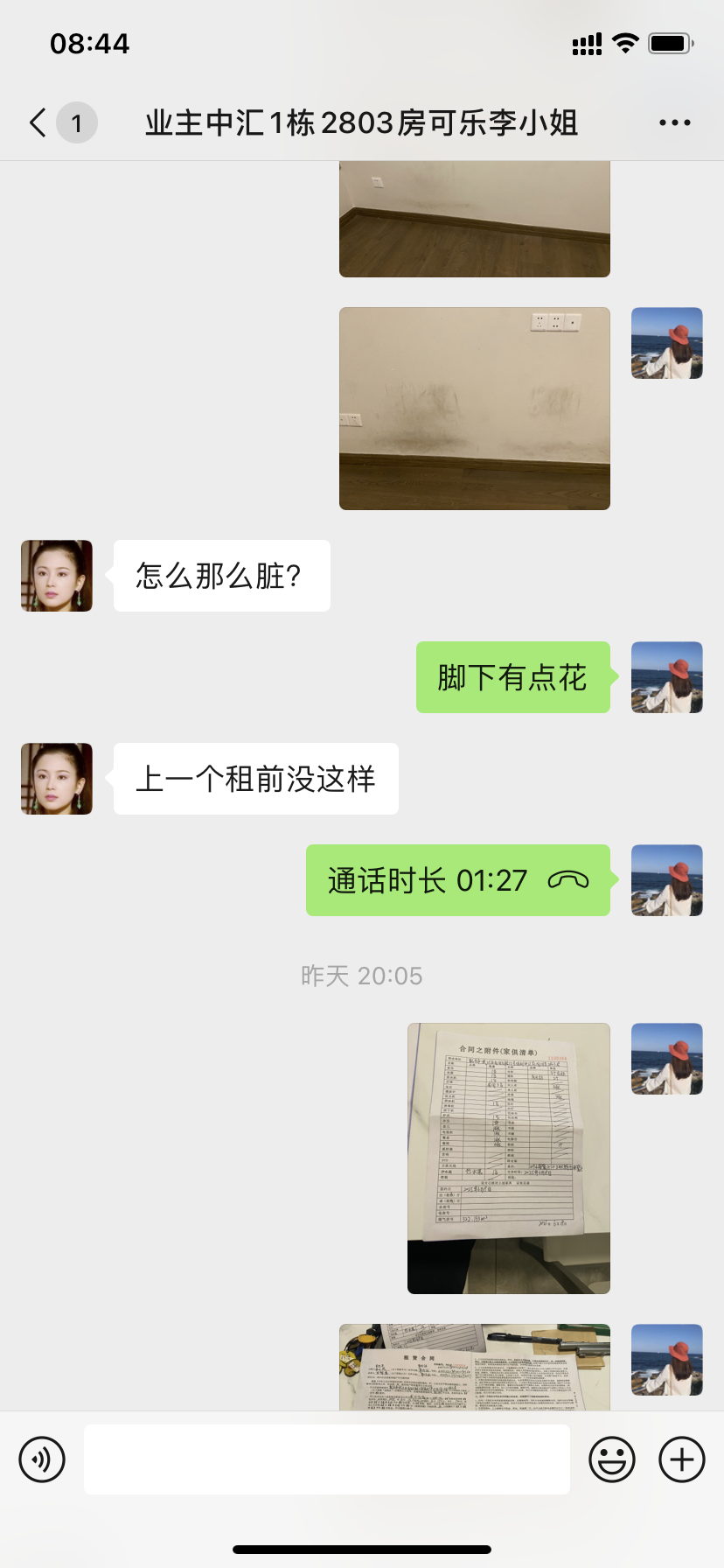The image size is (724, 1568).
Task: Open my avatar next to 脚下有点花
Action: coord(666,677)
